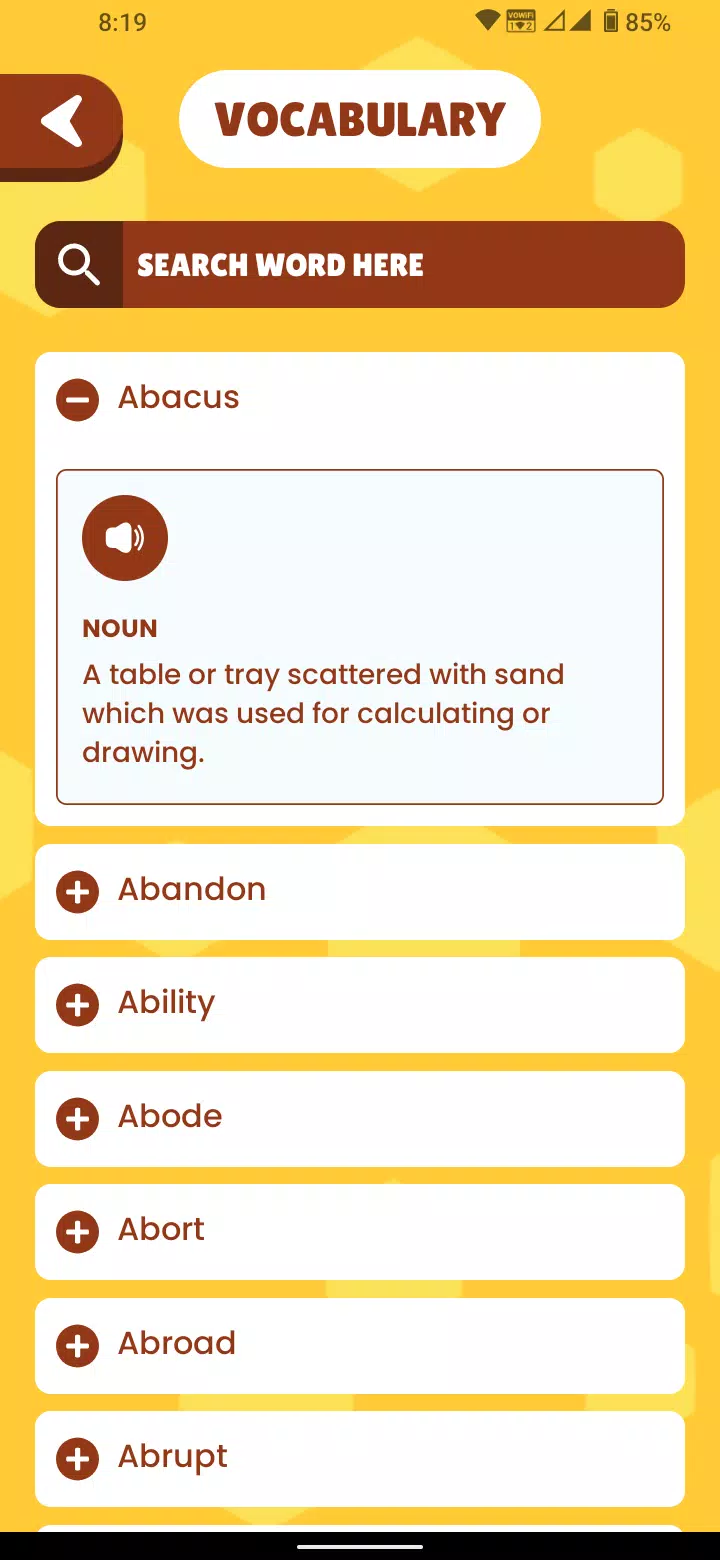720x1560 pixels.
Task: Collapse the Abacus entry
Action: (77, 399)
